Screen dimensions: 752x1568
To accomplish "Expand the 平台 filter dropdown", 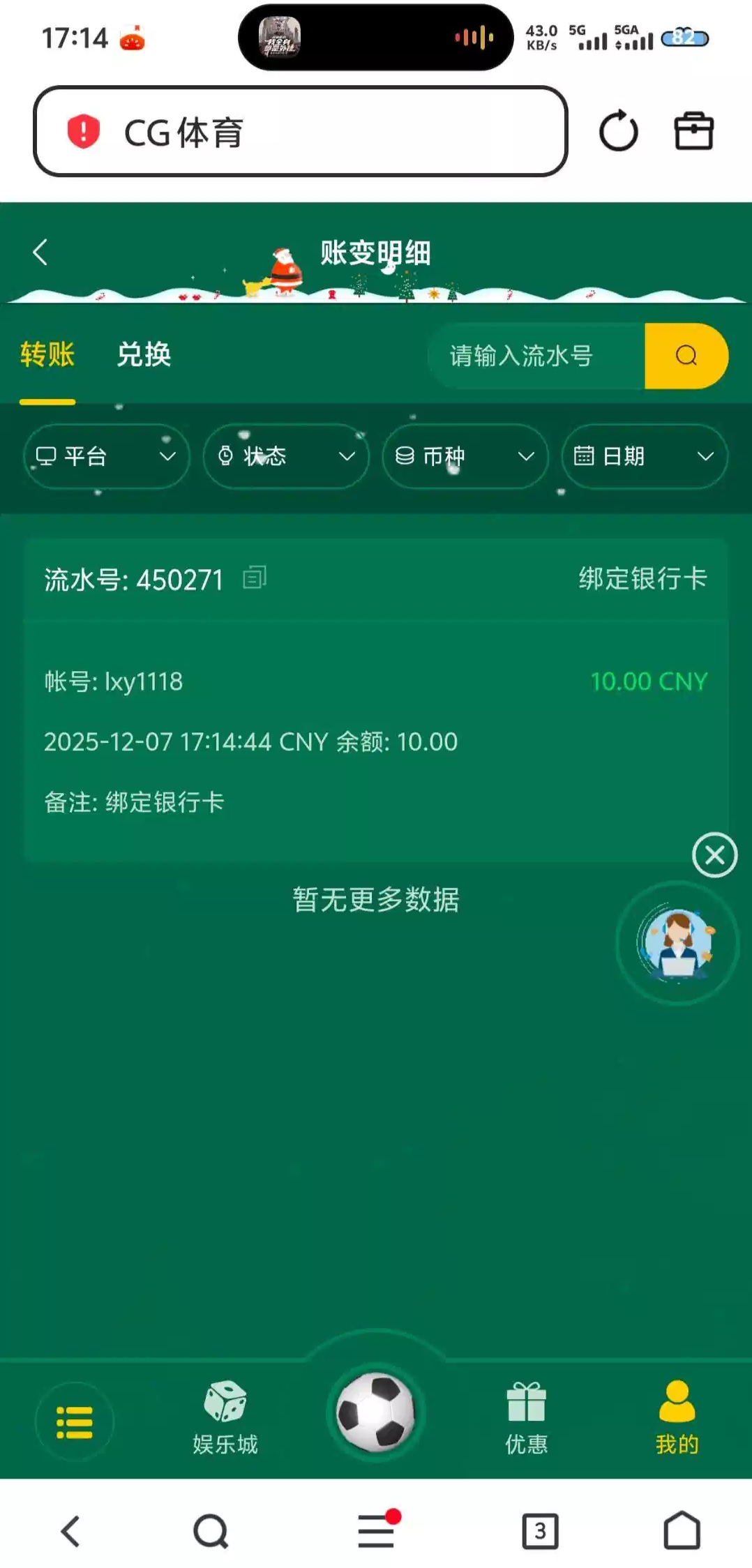I will (x=106, y=456).
